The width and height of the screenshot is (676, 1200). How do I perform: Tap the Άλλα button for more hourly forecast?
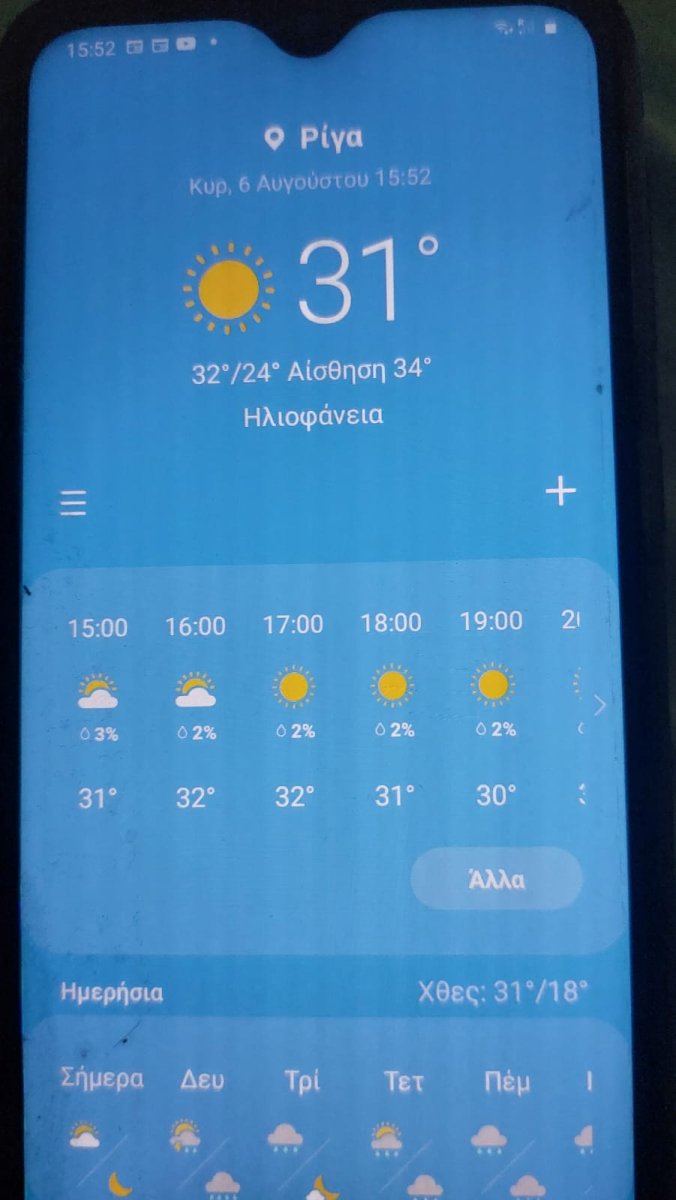click(x=496, y=879)
